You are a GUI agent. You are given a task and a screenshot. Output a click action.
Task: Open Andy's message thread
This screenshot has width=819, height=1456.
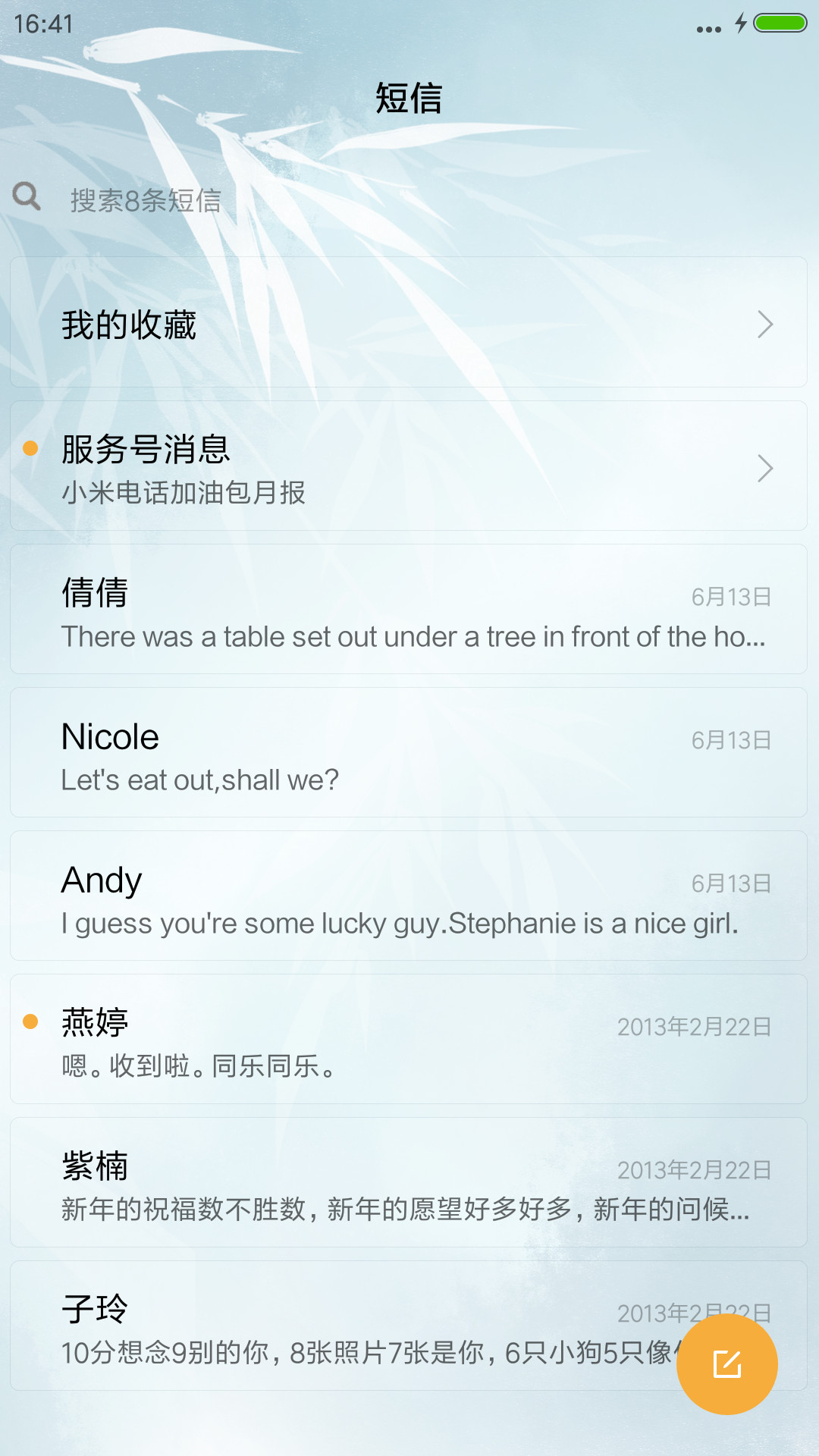409,896
